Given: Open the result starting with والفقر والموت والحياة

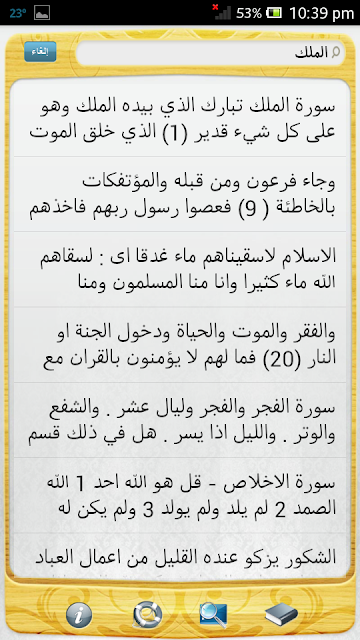Looking at the screenshot, I should pyautogui.click(x=180, y=345).
